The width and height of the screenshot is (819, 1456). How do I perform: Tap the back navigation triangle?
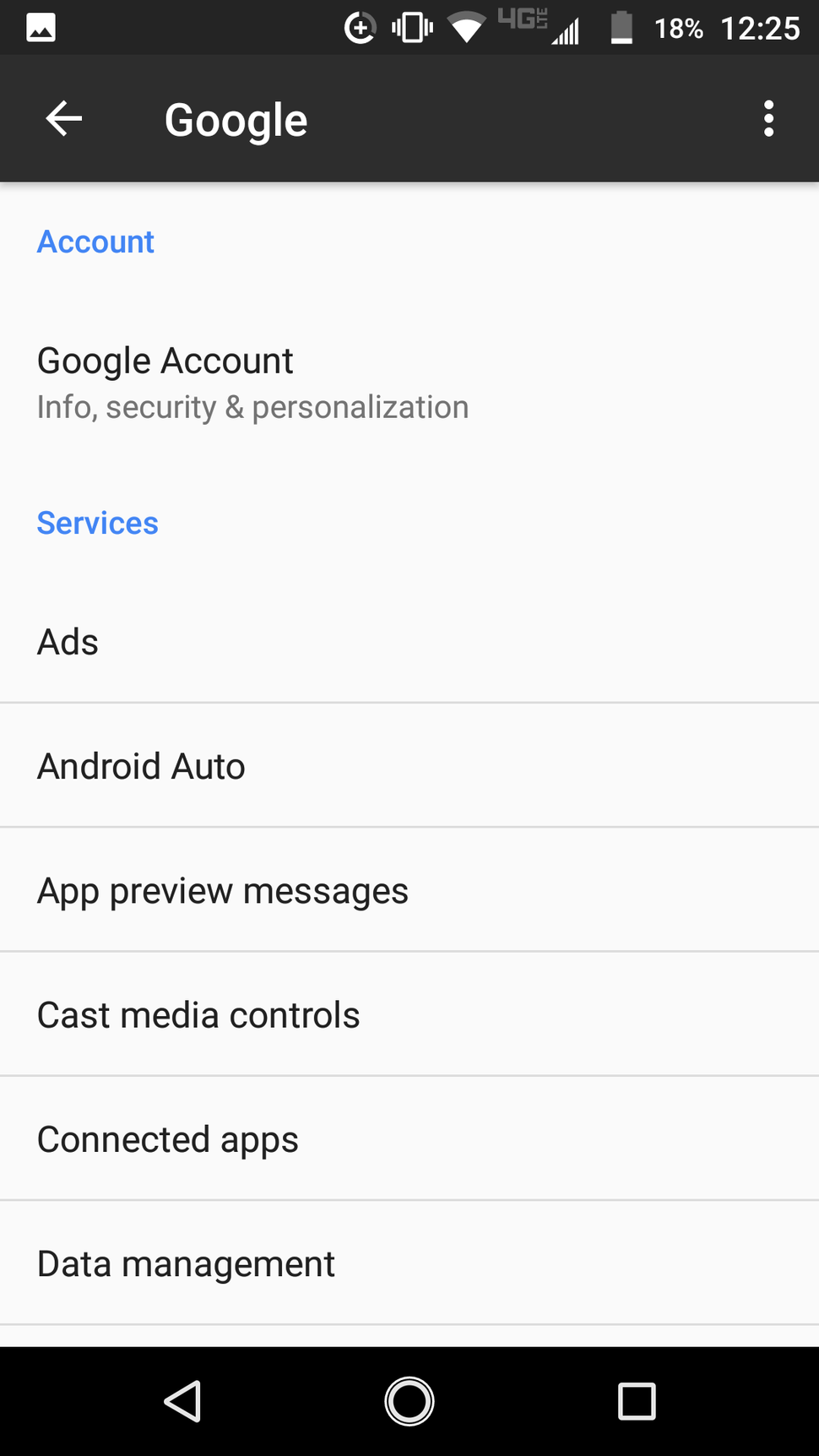pyautogui.click(x=183, y=1401)
